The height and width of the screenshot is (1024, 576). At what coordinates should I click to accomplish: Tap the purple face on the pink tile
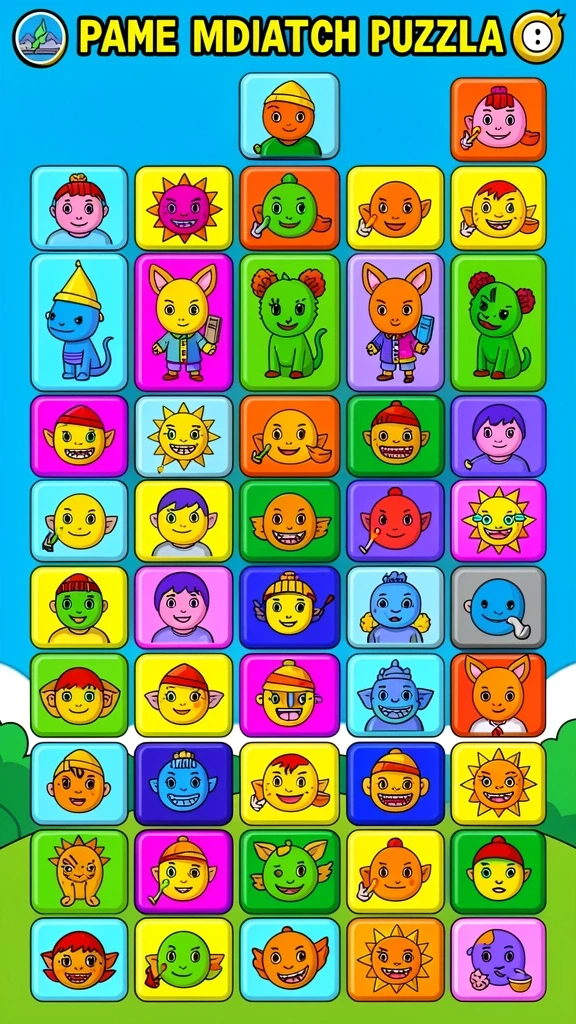coord(498,959)
